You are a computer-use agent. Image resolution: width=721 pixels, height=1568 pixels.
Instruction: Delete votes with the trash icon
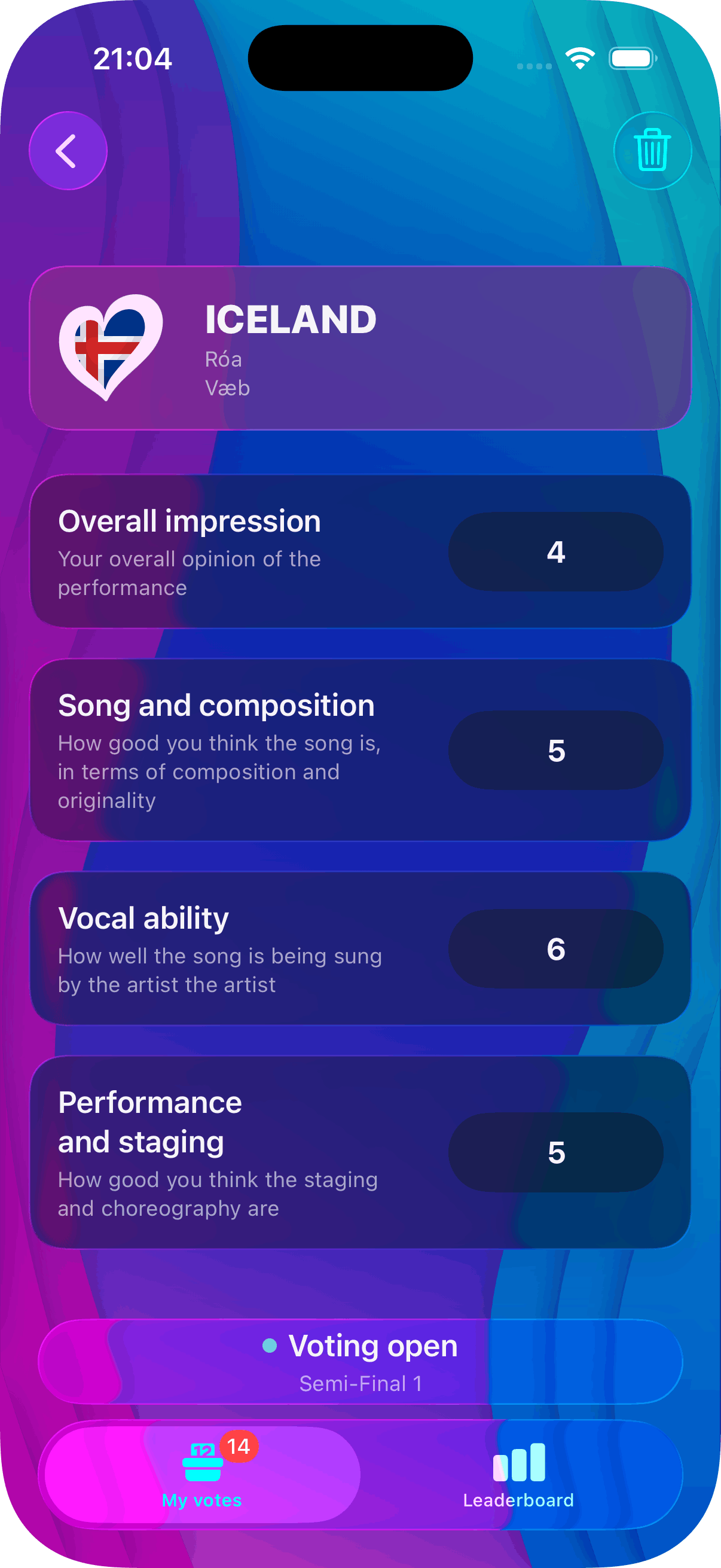click(x=652, y=151)
